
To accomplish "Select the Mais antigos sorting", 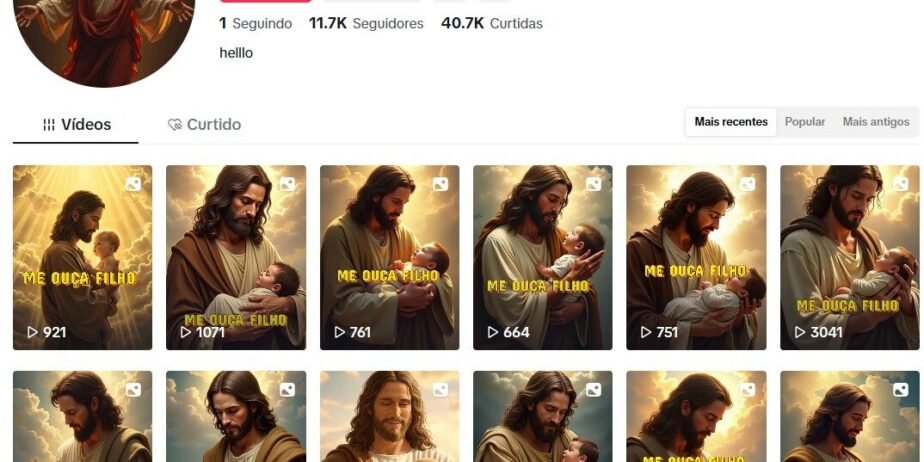I will coord(876,122).
